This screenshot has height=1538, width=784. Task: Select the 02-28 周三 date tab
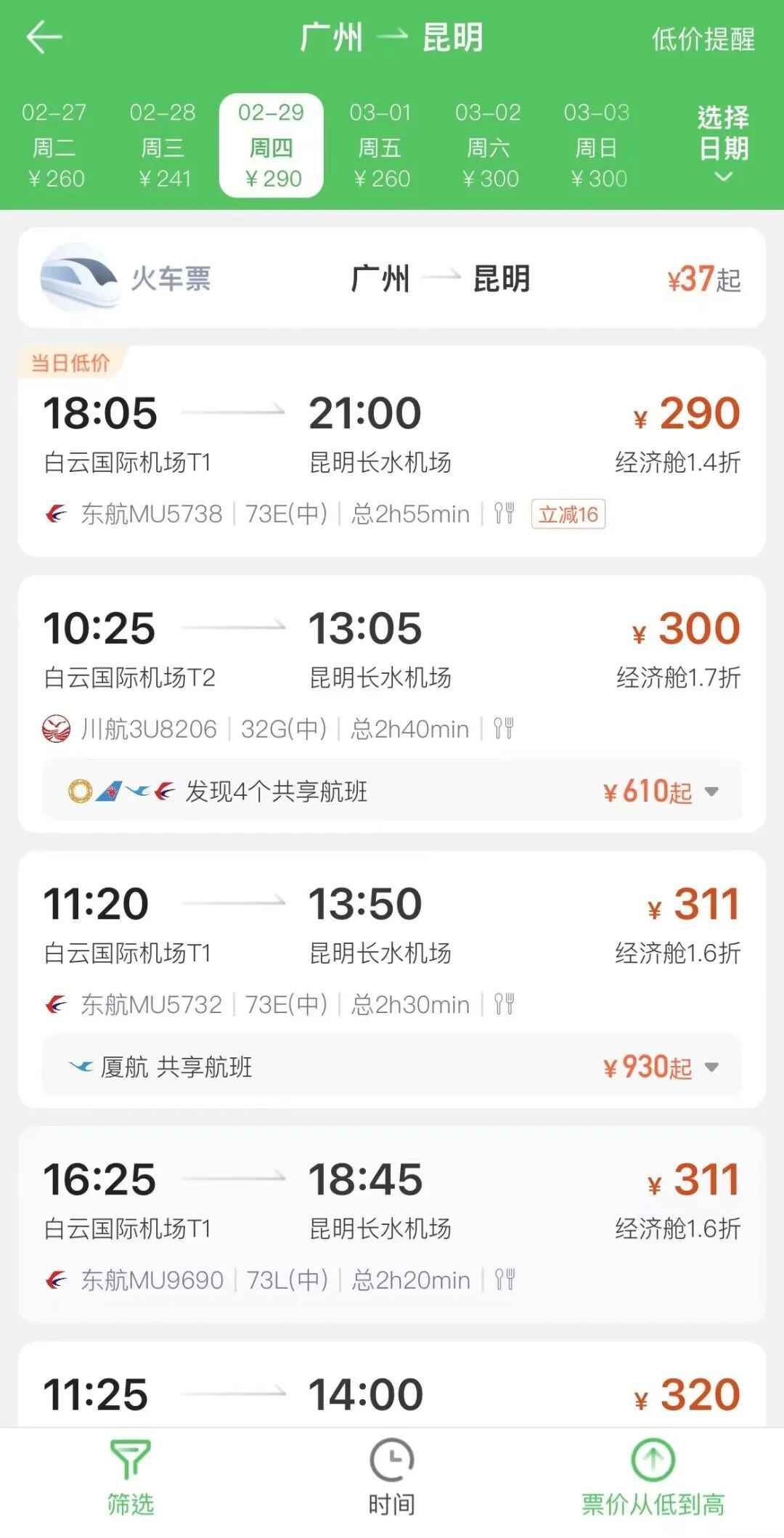point(163,146)
